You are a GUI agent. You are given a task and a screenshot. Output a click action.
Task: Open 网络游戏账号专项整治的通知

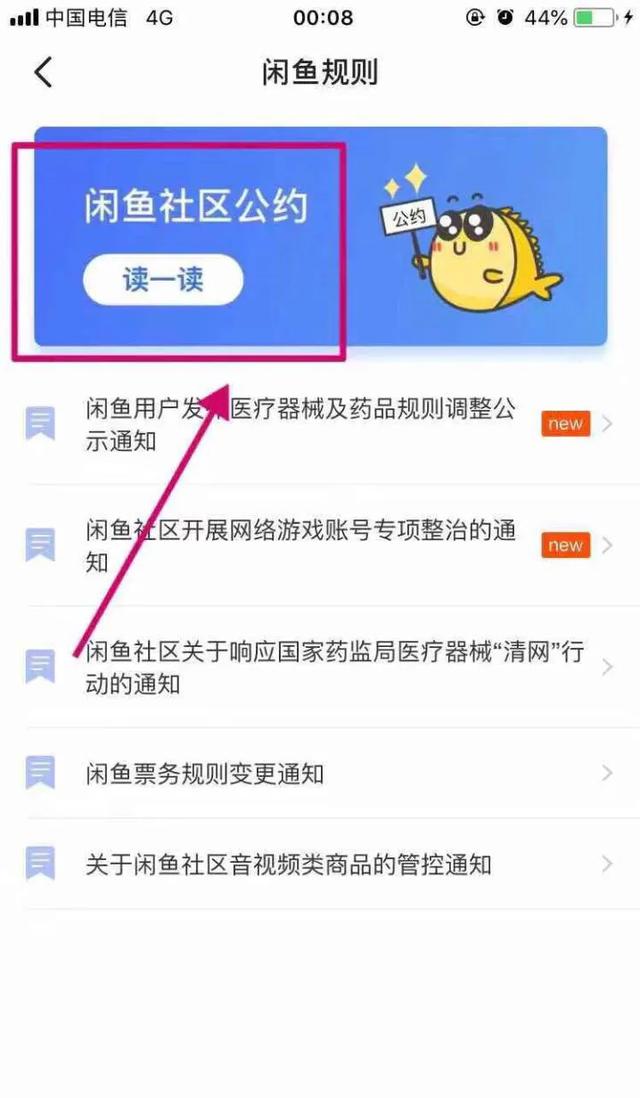[320, 545]
